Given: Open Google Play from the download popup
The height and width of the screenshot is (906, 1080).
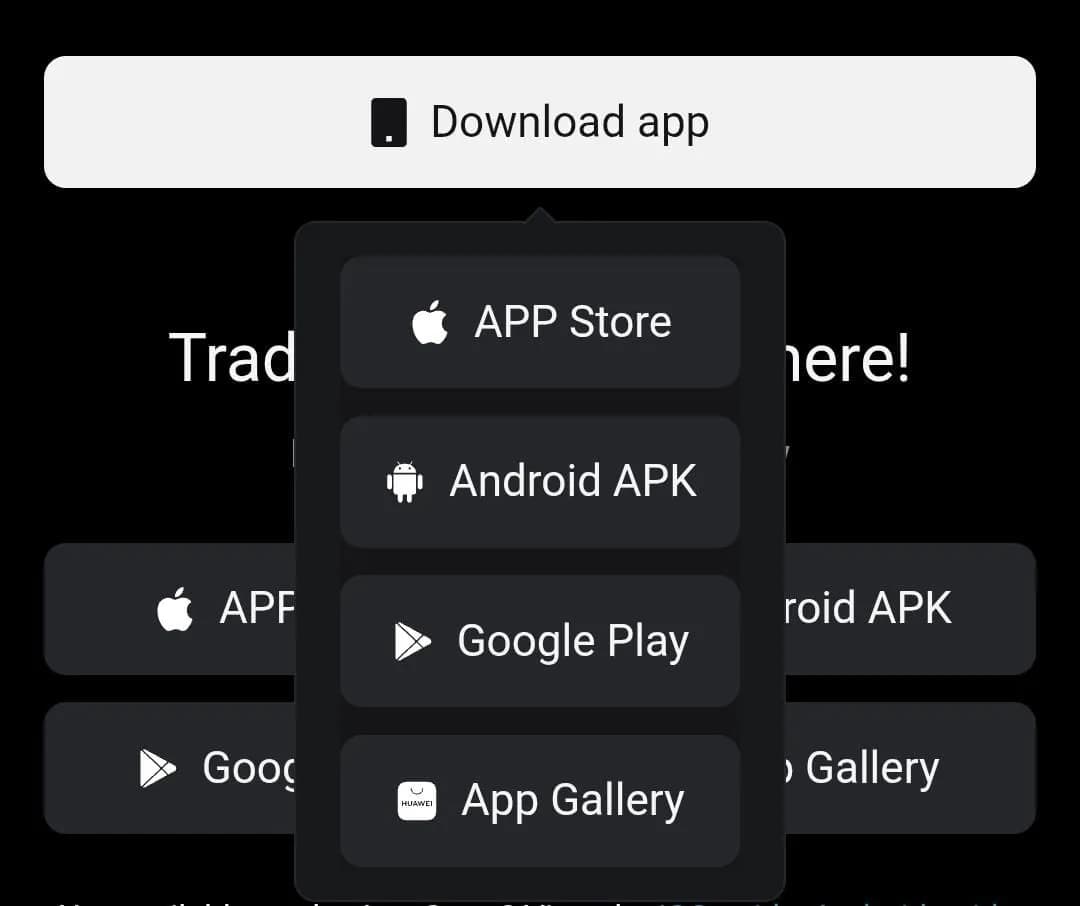Looking at the screenshot, I should coord(540,641).
